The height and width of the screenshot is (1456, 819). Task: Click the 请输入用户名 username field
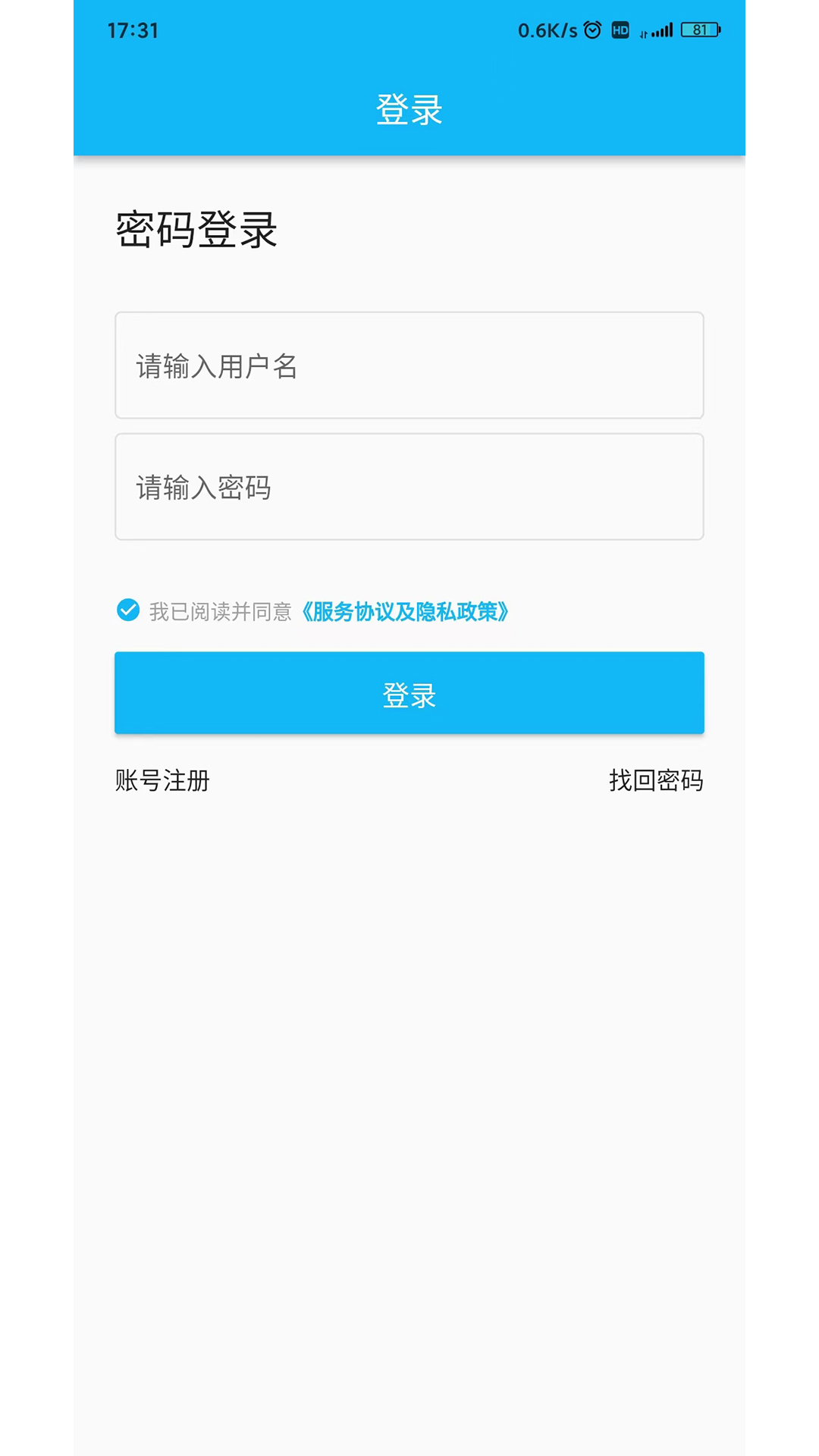tap(409, 366)
